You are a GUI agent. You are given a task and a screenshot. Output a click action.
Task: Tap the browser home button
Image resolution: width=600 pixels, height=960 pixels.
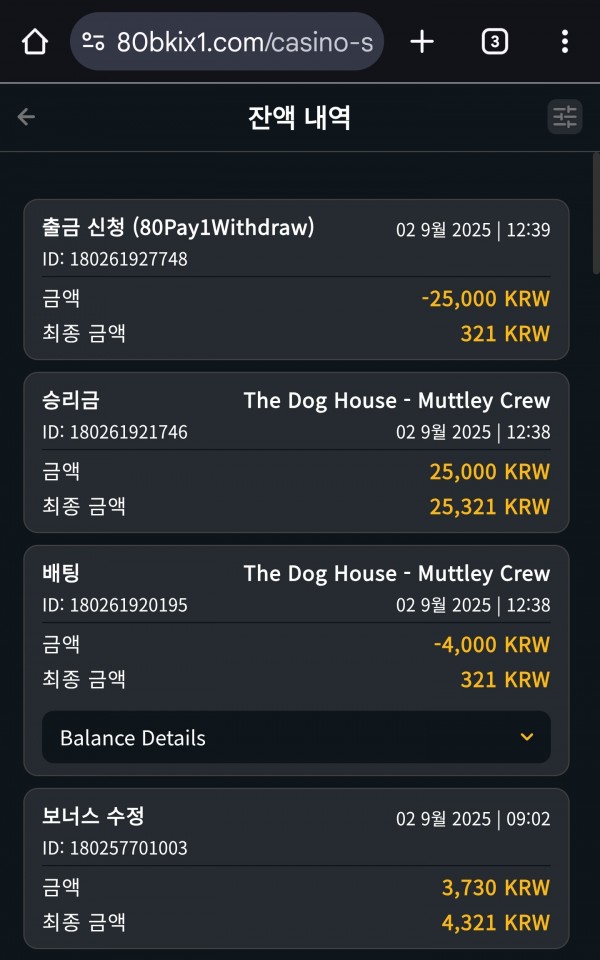(35, 42)
